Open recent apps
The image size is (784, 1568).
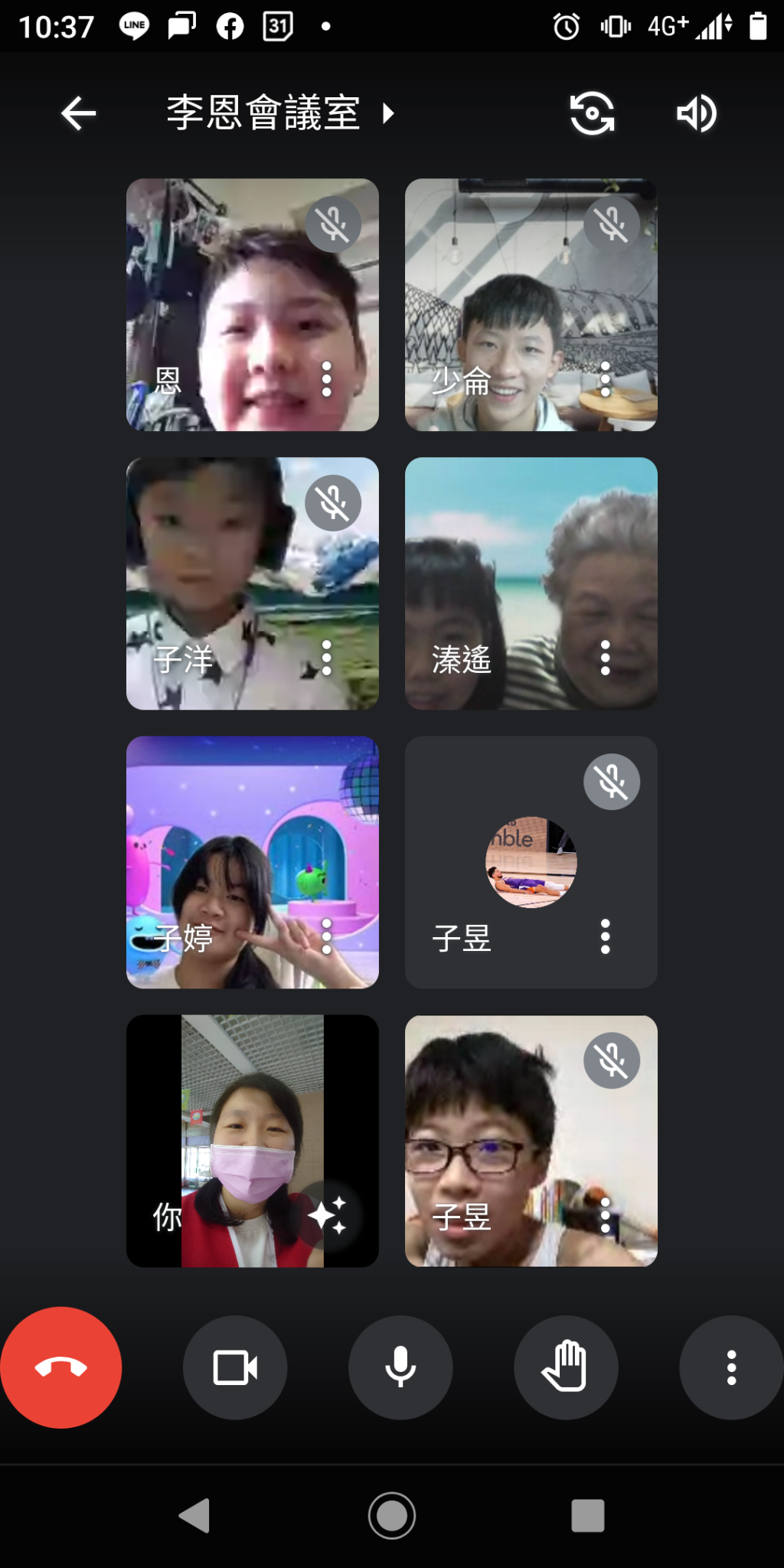click(587, 1515)
